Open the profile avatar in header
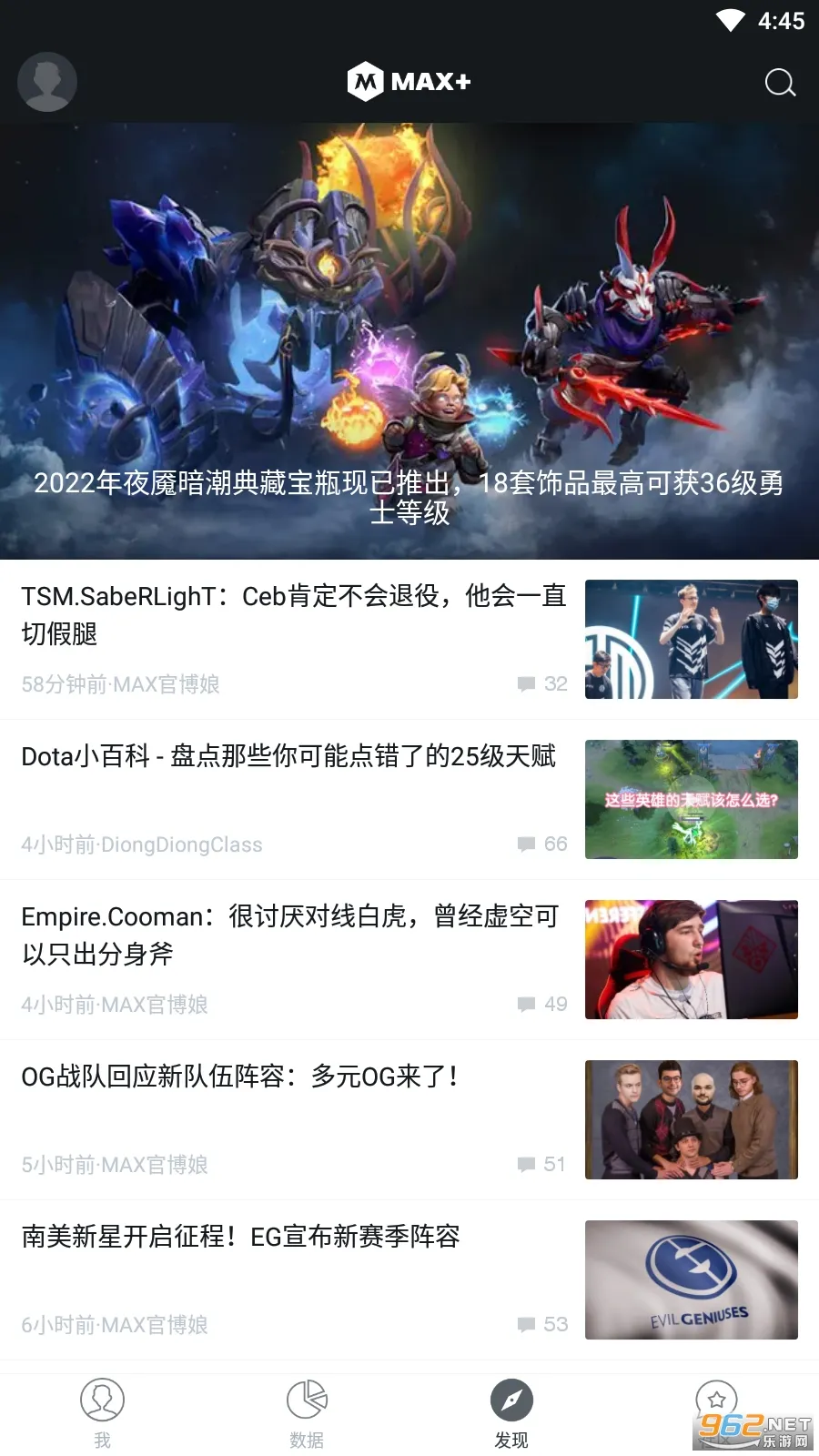The image size is (819, 1456). (47, 82)
